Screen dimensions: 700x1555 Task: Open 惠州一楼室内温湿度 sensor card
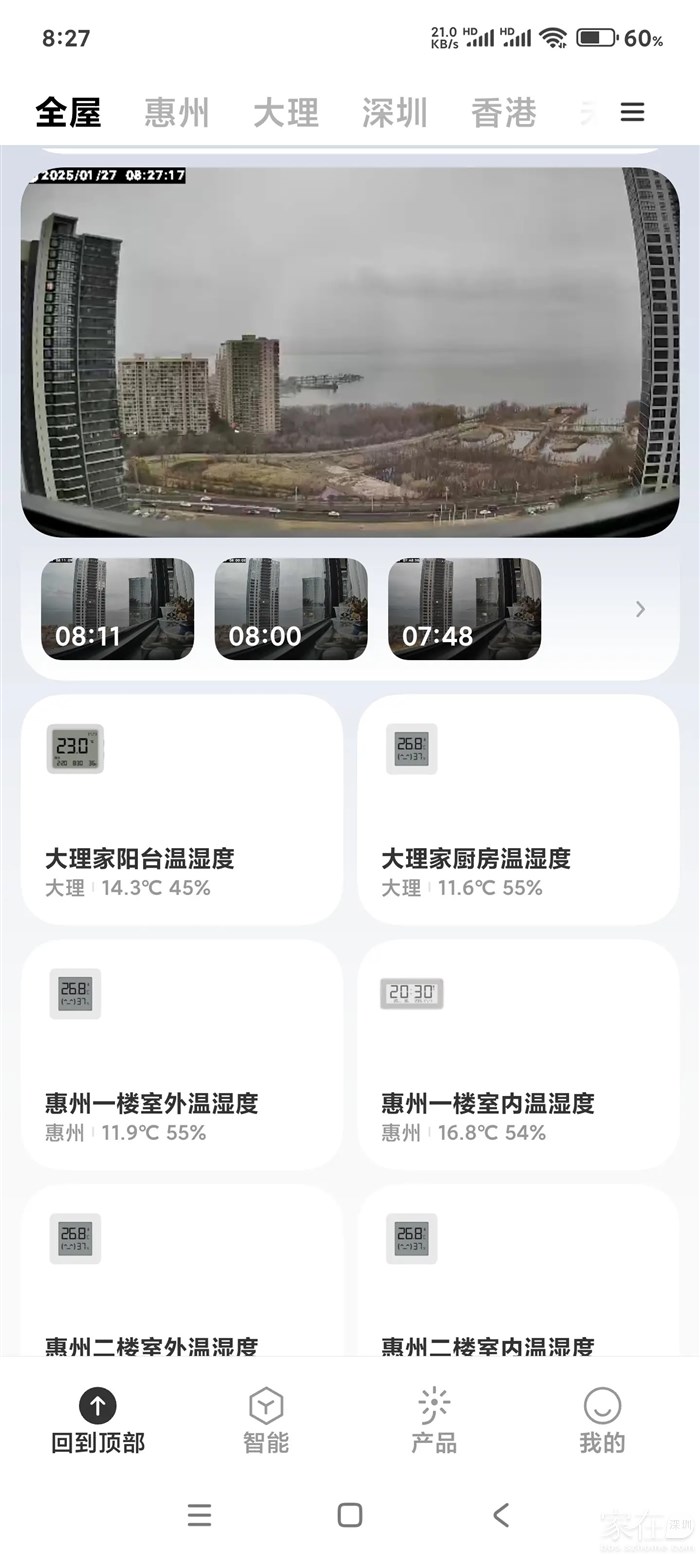coord(518,1055)
